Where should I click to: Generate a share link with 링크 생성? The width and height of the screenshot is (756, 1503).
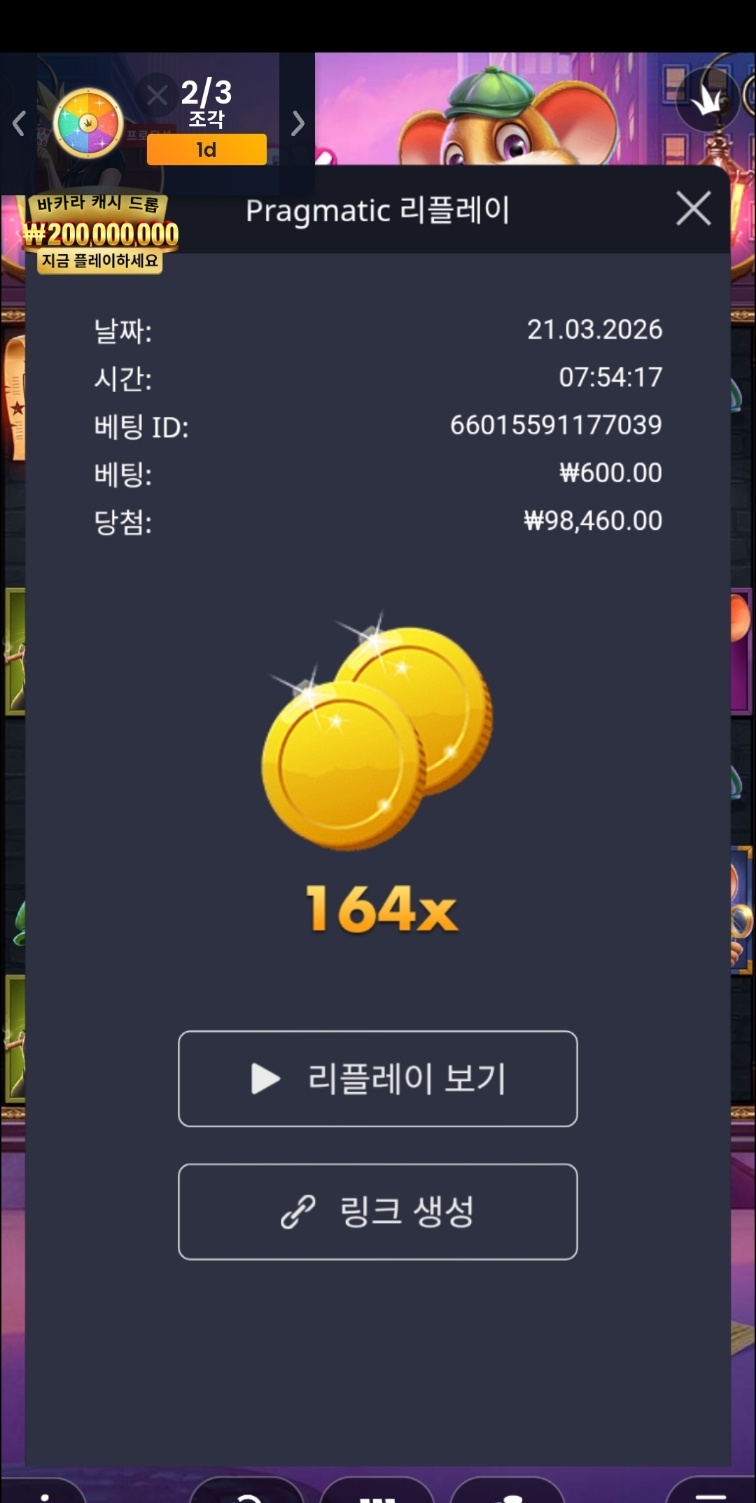[x=378, y=1212]
